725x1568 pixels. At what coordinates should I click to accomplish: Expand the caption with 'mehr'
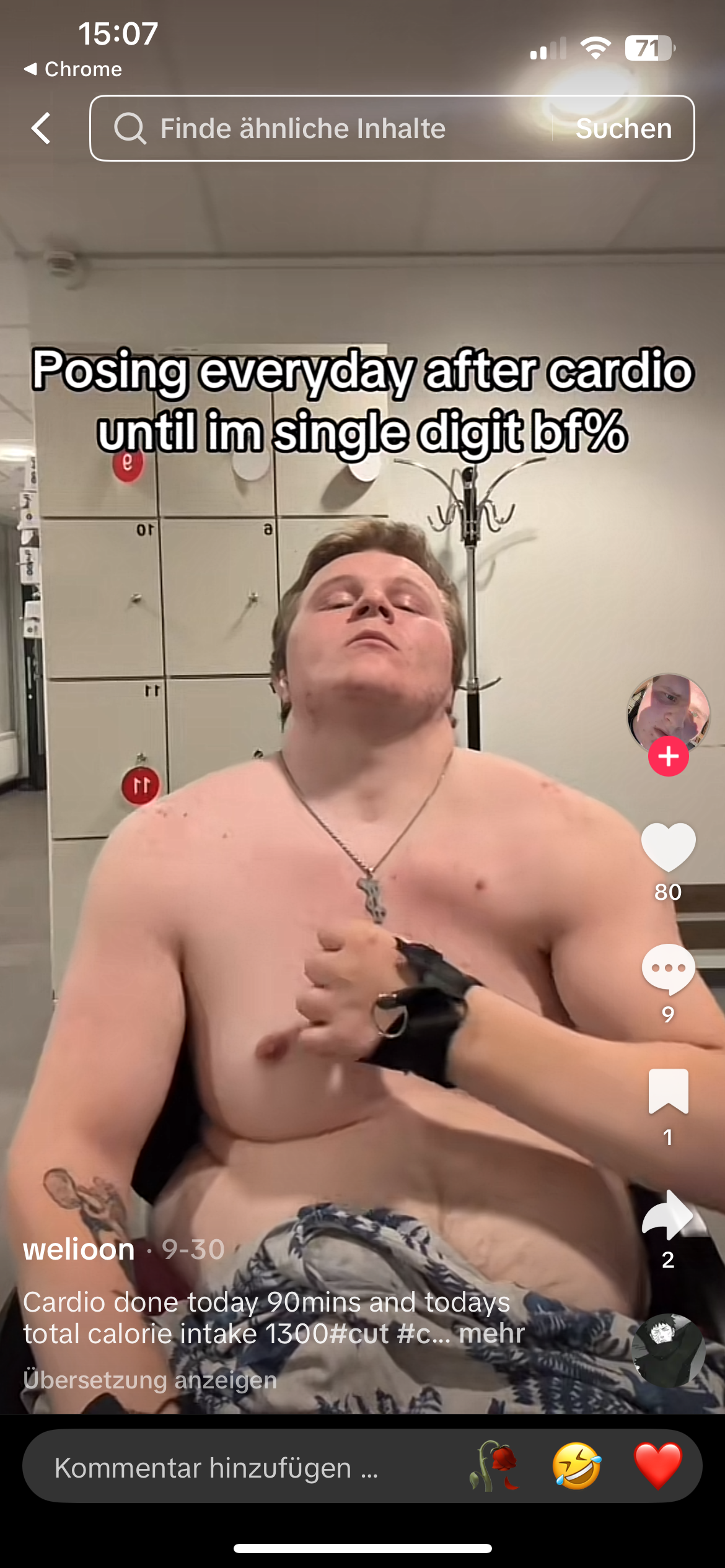tap(491, 1333)
